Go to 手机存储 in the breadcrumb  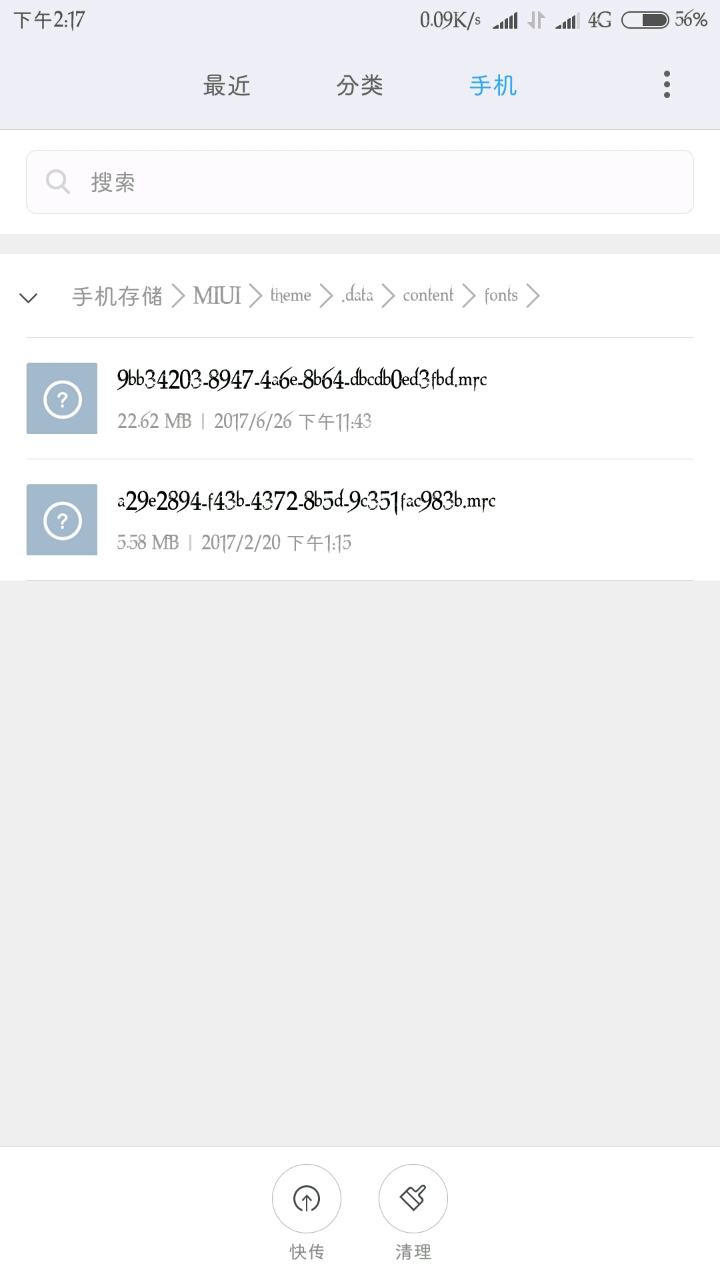[117, 296]
